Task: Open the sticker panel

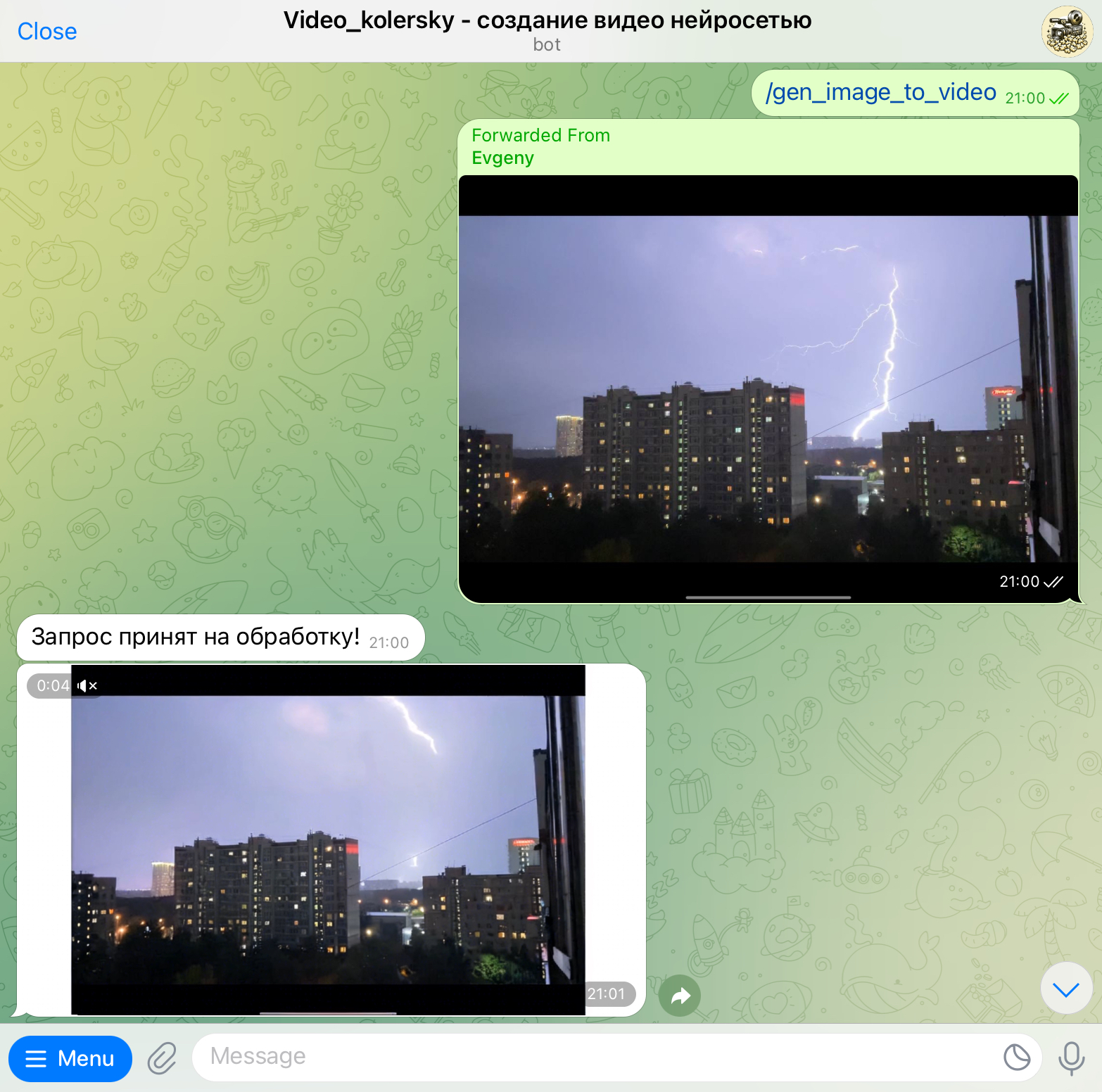Action: tap(1016, 1057)
